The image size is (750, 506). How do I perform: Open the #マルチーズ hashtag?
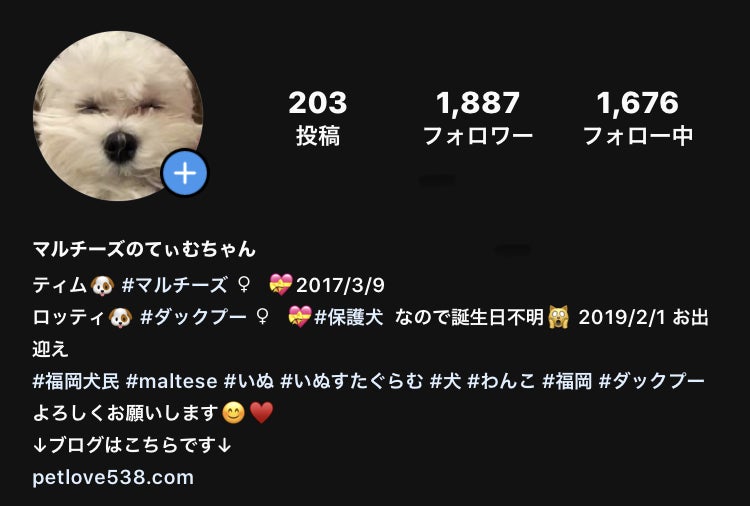pyautogui.click(x=174, y=286)
